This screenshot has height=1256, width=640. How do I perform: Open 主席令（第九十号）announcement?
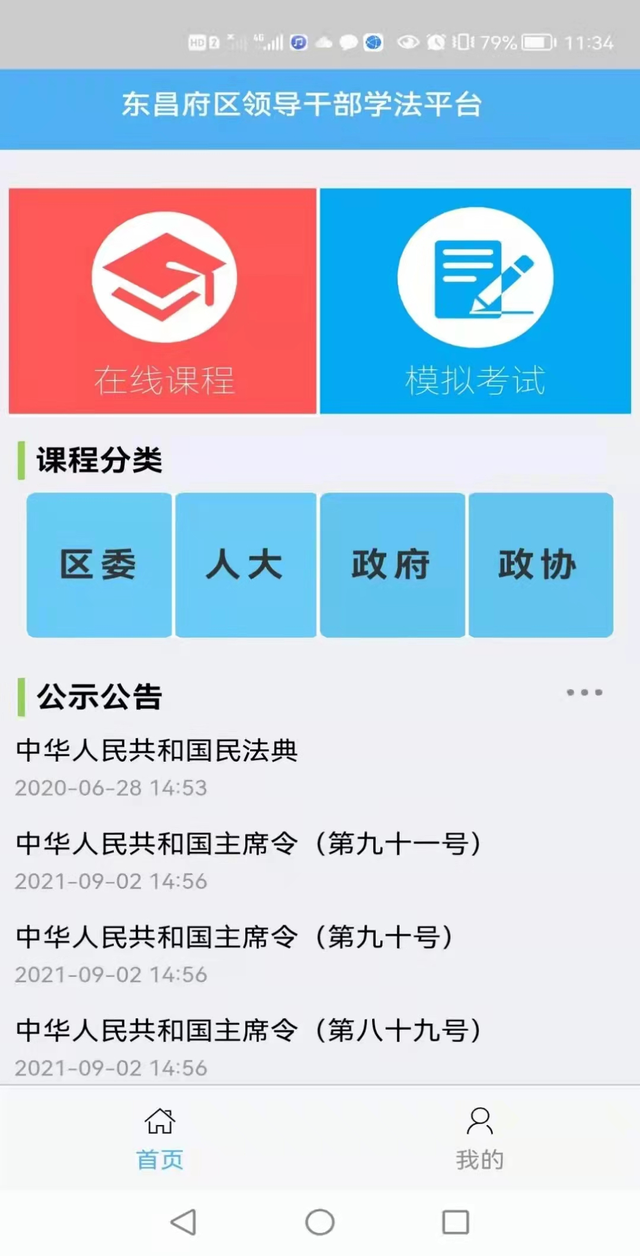tap(236, 937)
